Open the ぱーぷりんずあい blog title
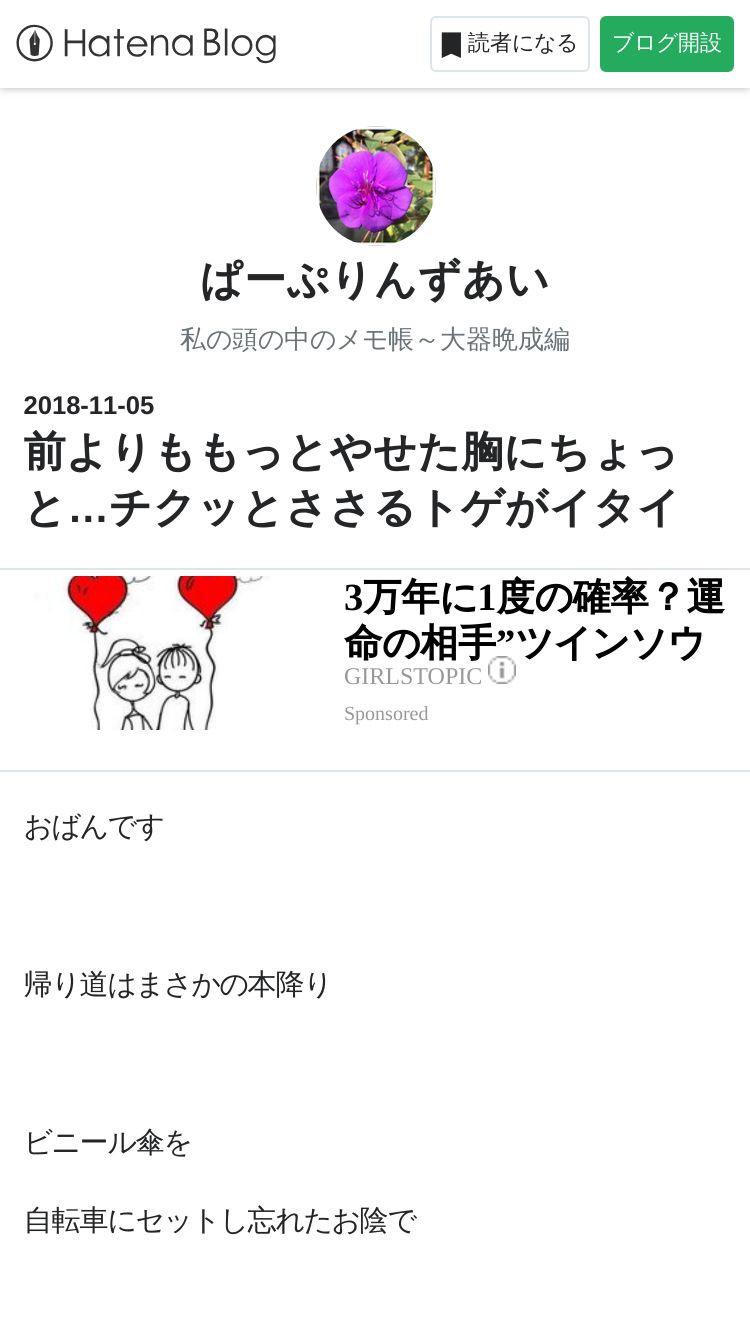The width and height of the screenshot is (750, 1334). pyautogui.click(x=375, y=281)
